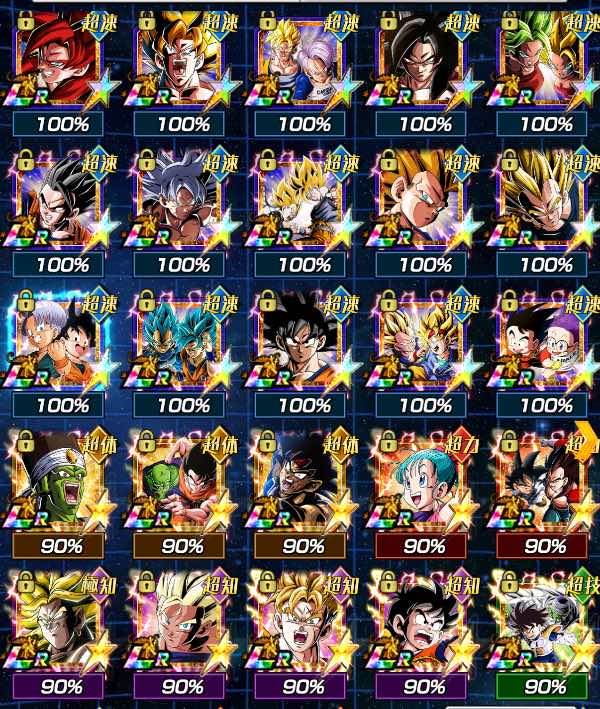Open the Piccolo and Goku duo card

(183, 485)
